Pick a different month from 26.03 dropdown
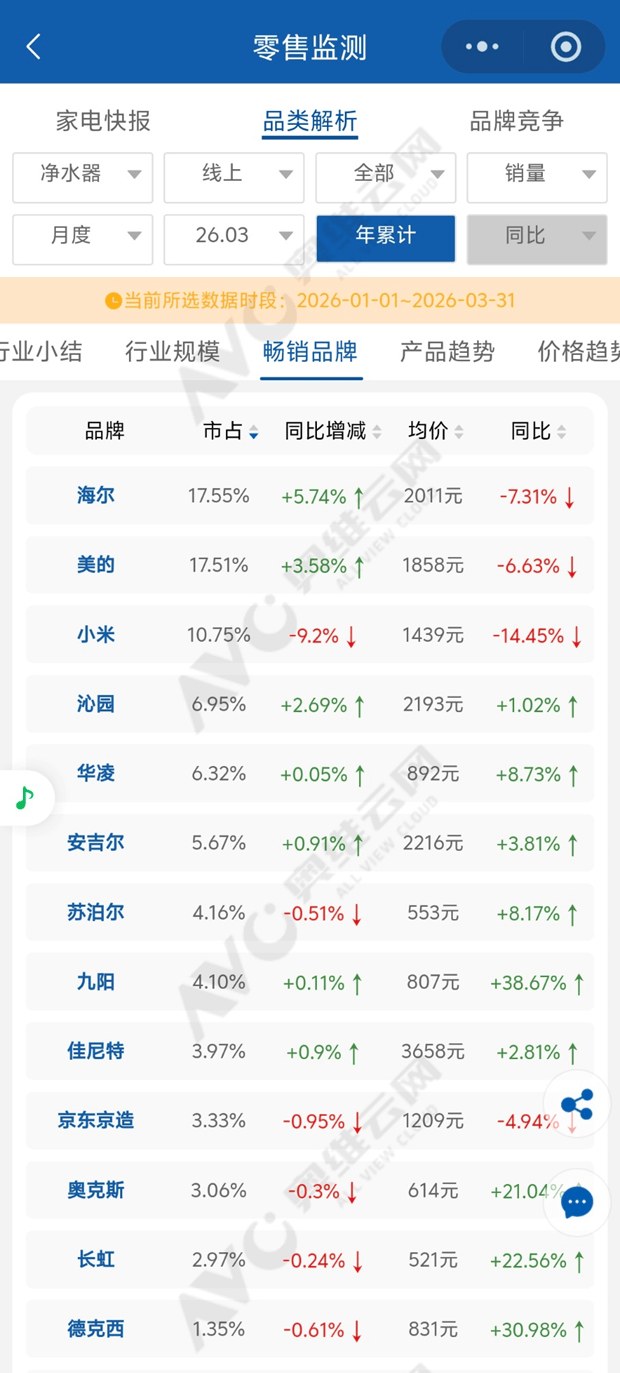Image resolution: width=620 pixels, height=1373 pixels. 234,237
